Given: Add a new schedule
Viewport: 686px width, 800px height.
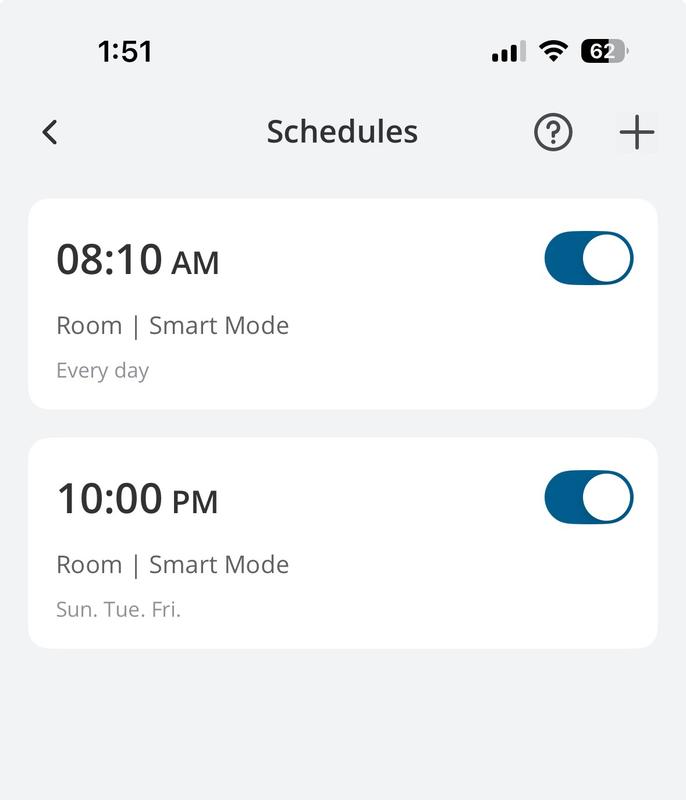Looking at the screenshot, I should 637,132.
